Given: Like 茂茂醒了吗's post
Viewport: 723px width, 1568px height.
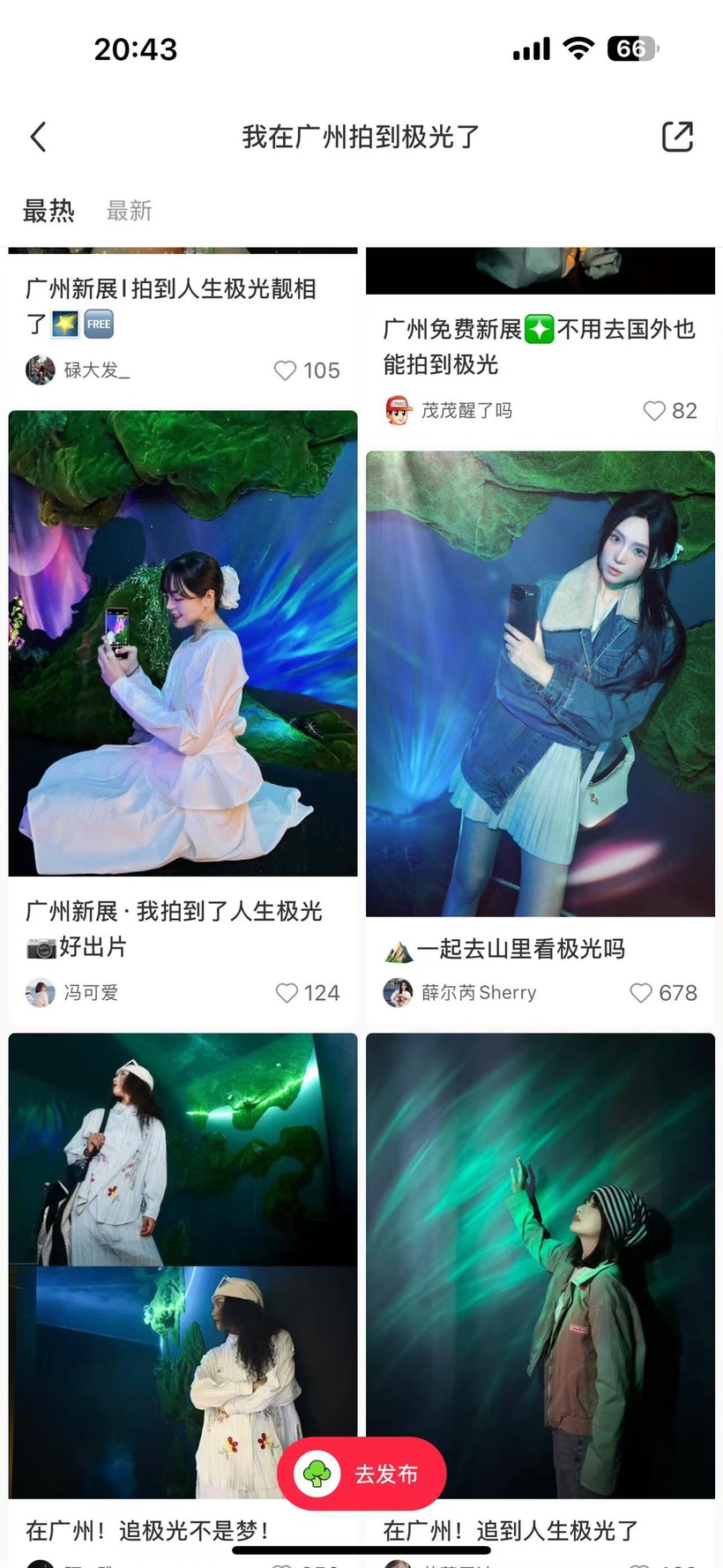Looking at the screenshot, I should click(654, 411).
